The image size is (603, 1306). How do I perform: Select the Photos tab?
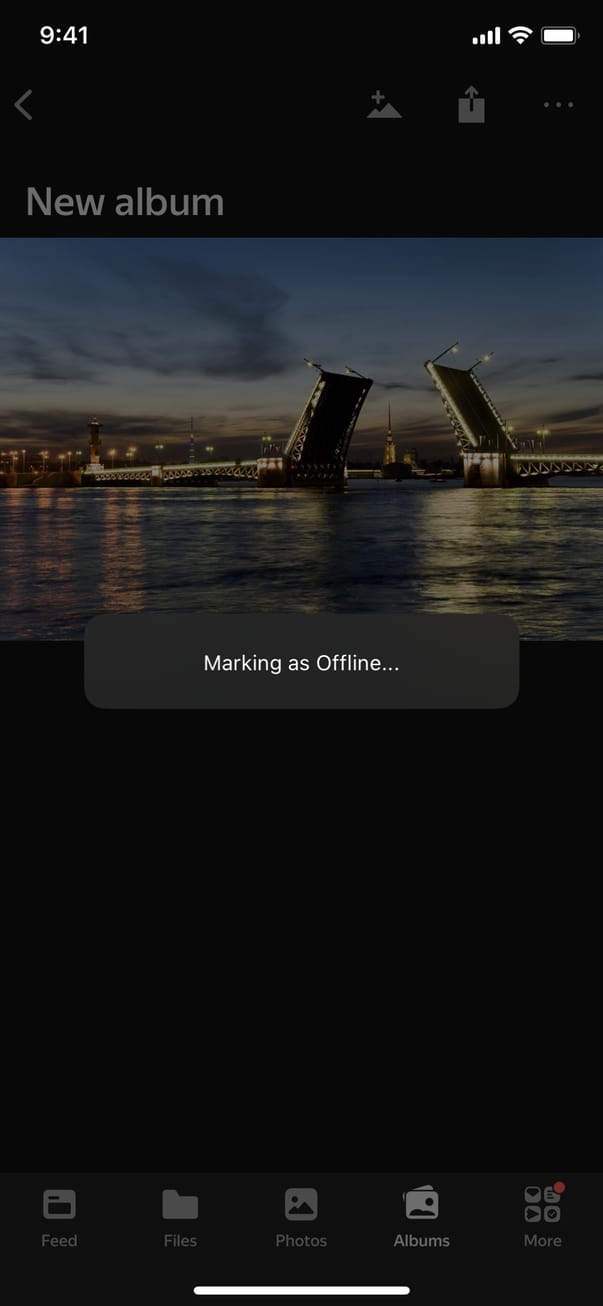[x=301, y=1217]
